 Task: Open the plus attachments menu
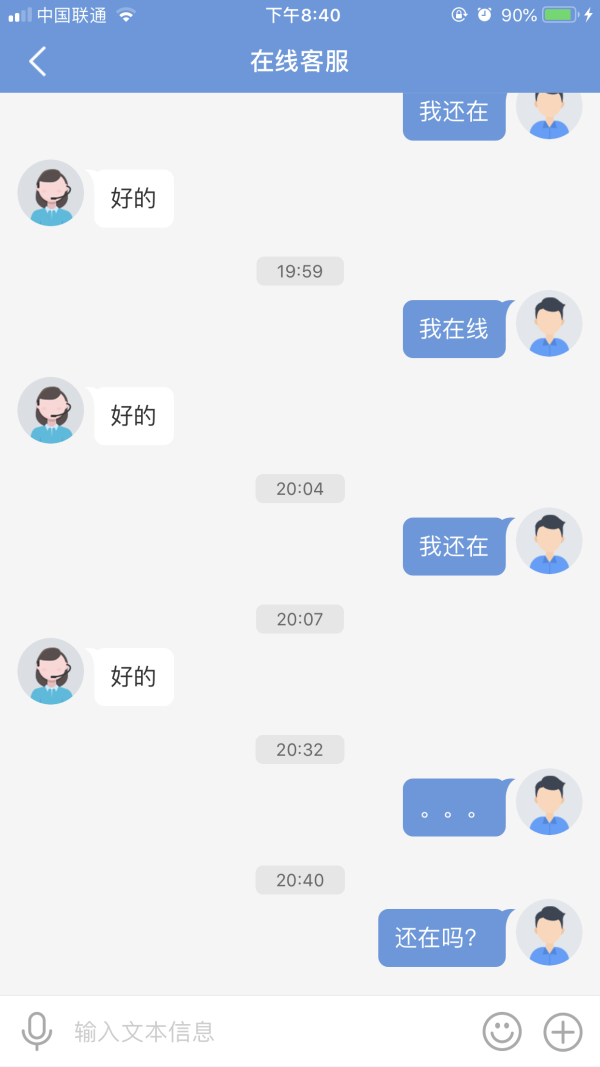pos(562,1031)
